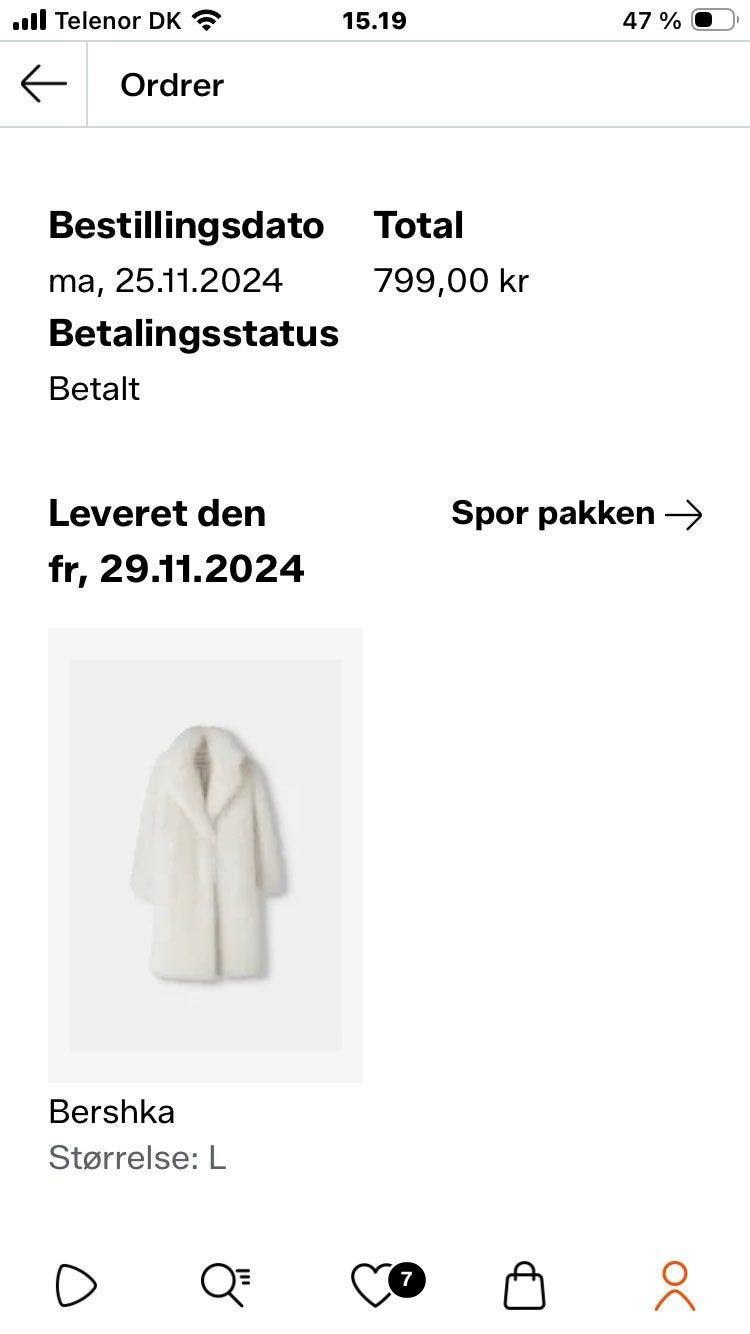Open the home feed icon
Image resolution: width=750 pixels, height=1334 pixels.
pyautogui.click(x=76, y=1283)
